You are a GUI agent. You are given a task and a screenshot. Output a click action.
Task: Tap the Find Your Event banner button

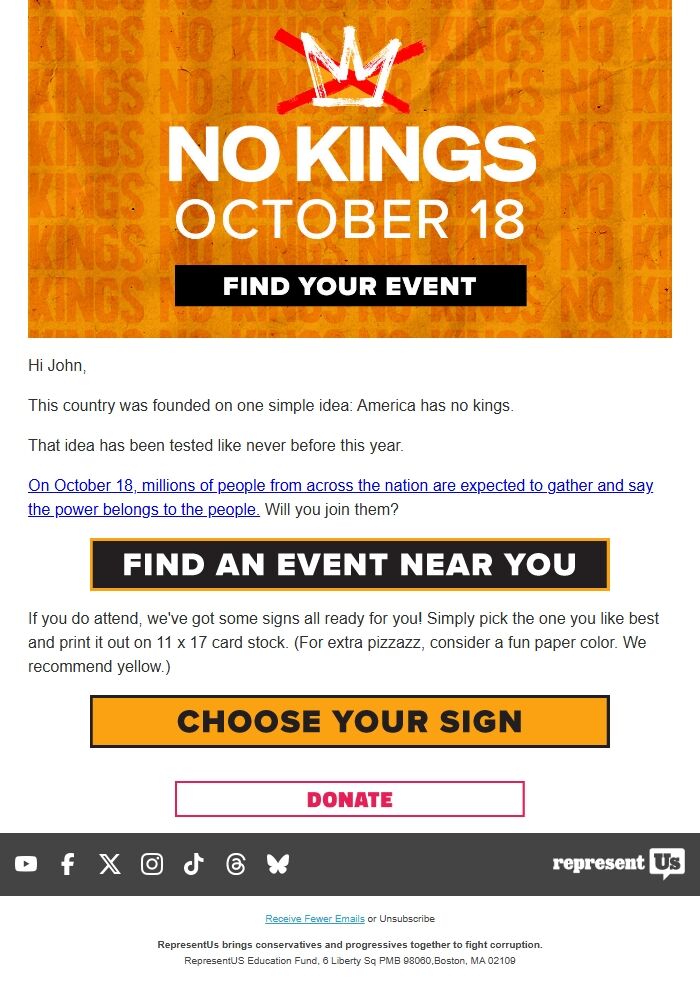(x=350, y=286)
